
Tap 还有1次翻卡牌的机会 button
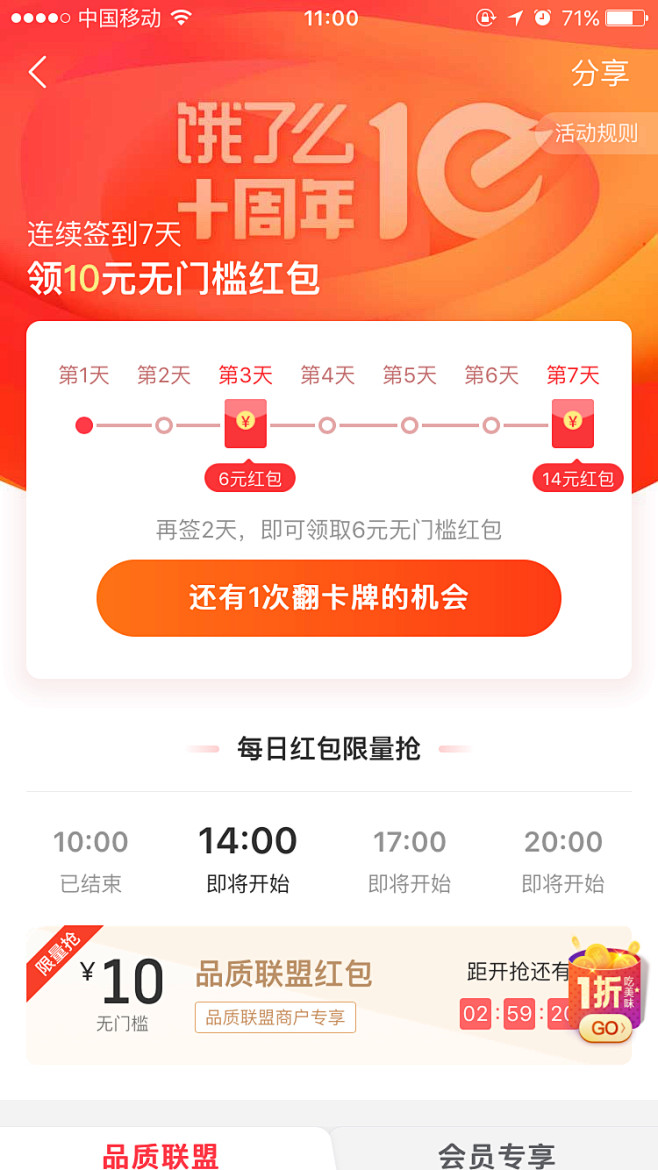click(329, 598)
